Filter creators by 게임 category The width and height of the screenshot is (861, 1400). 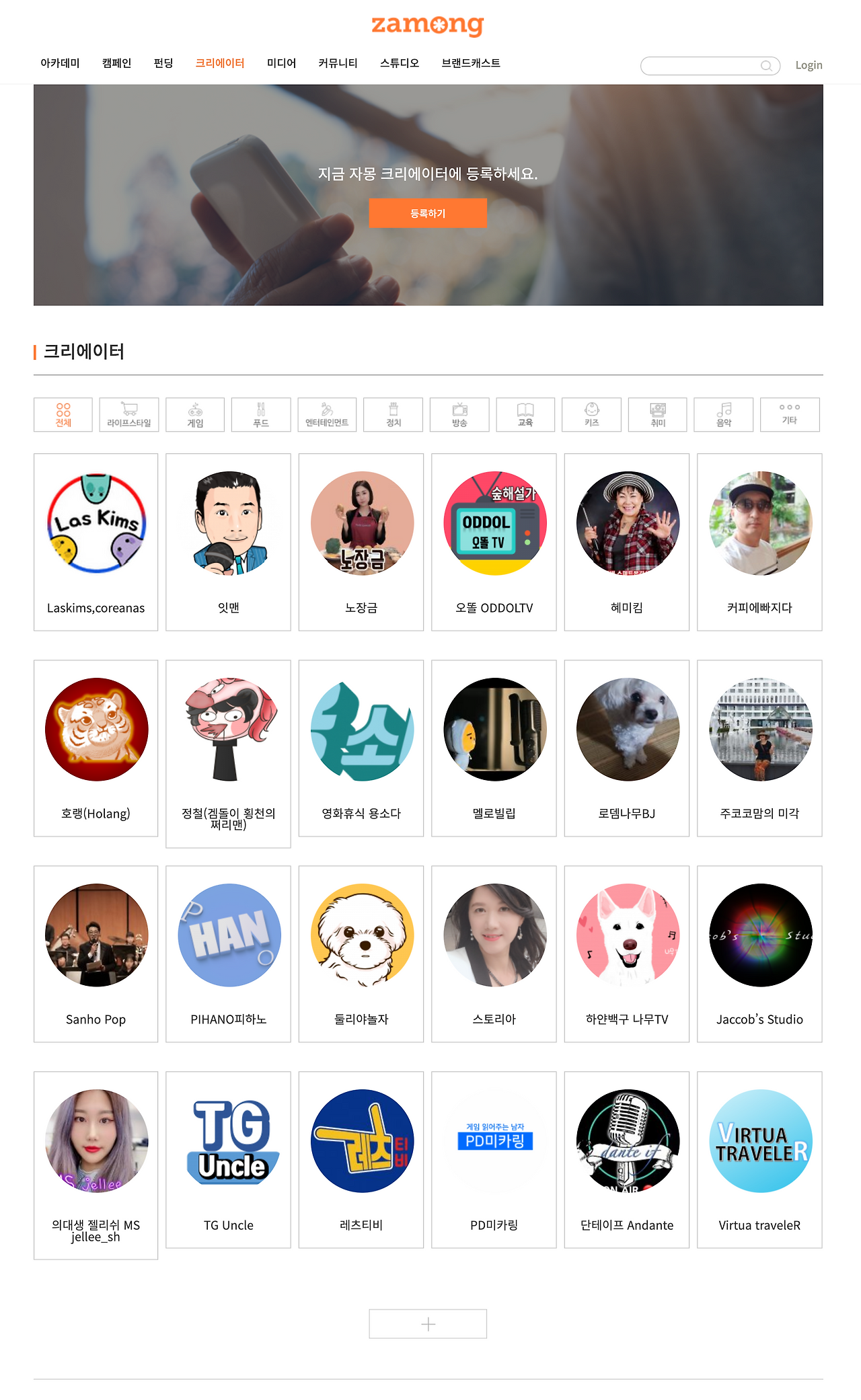(195, 415)
